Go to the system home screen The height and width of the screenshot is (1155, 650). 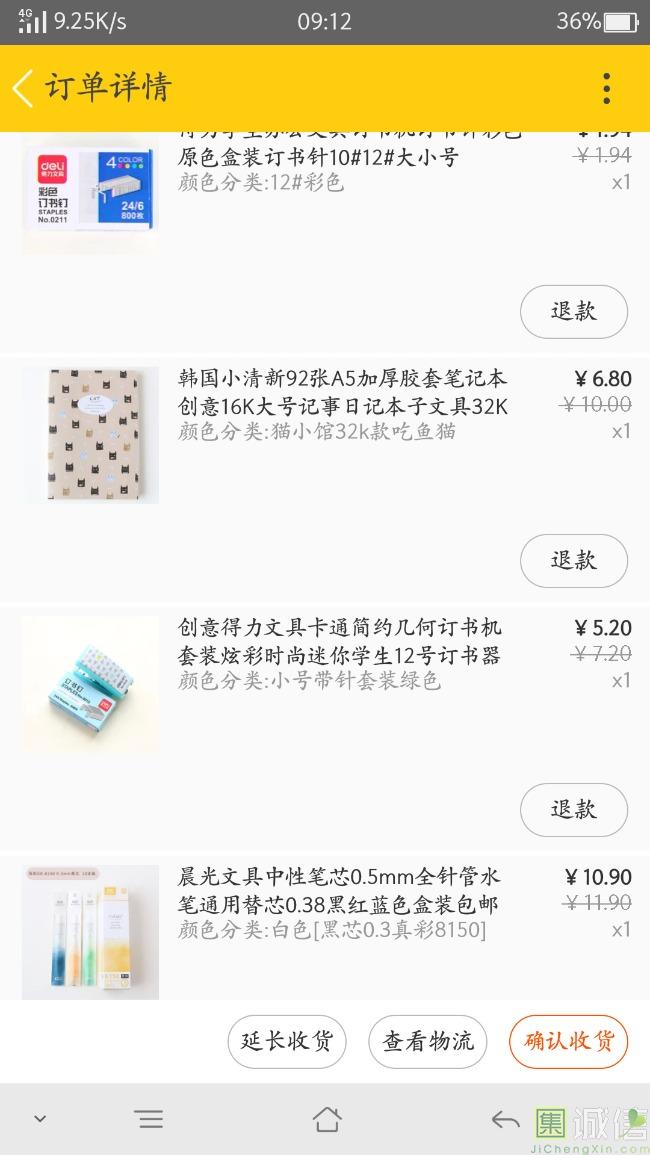coord(327,1119)
